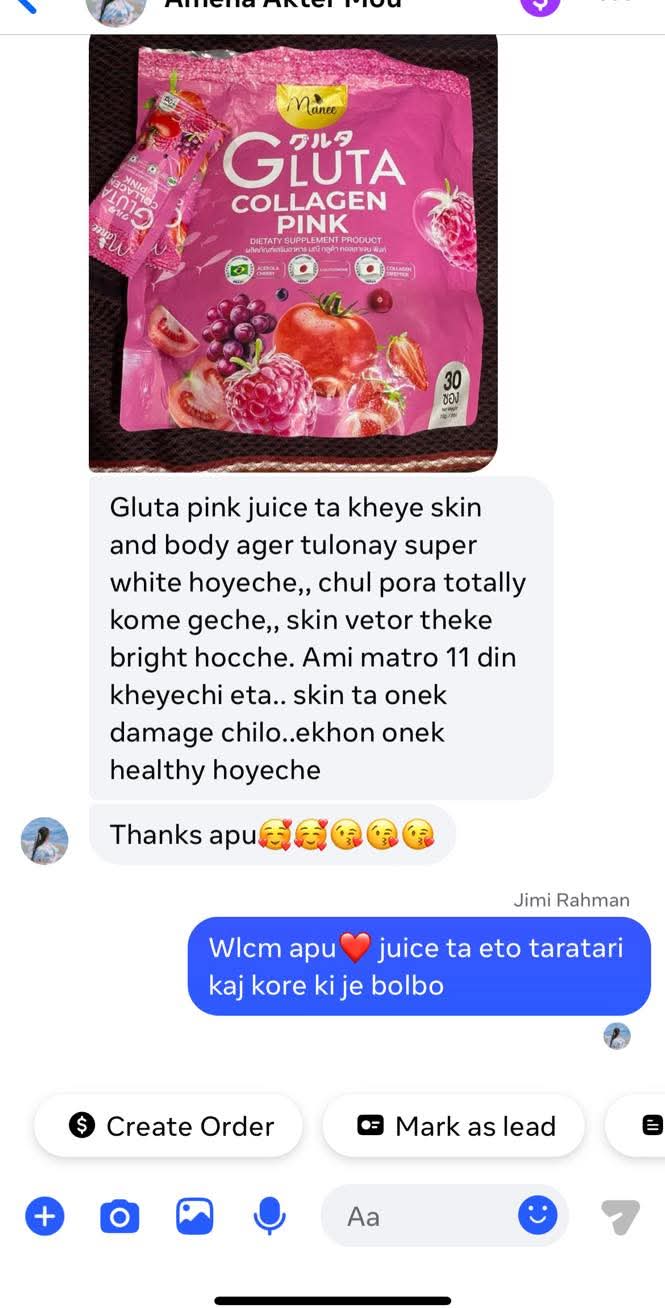Open the emoji picker smiley
This screenshot has width=665, height=1308.
537,1215
